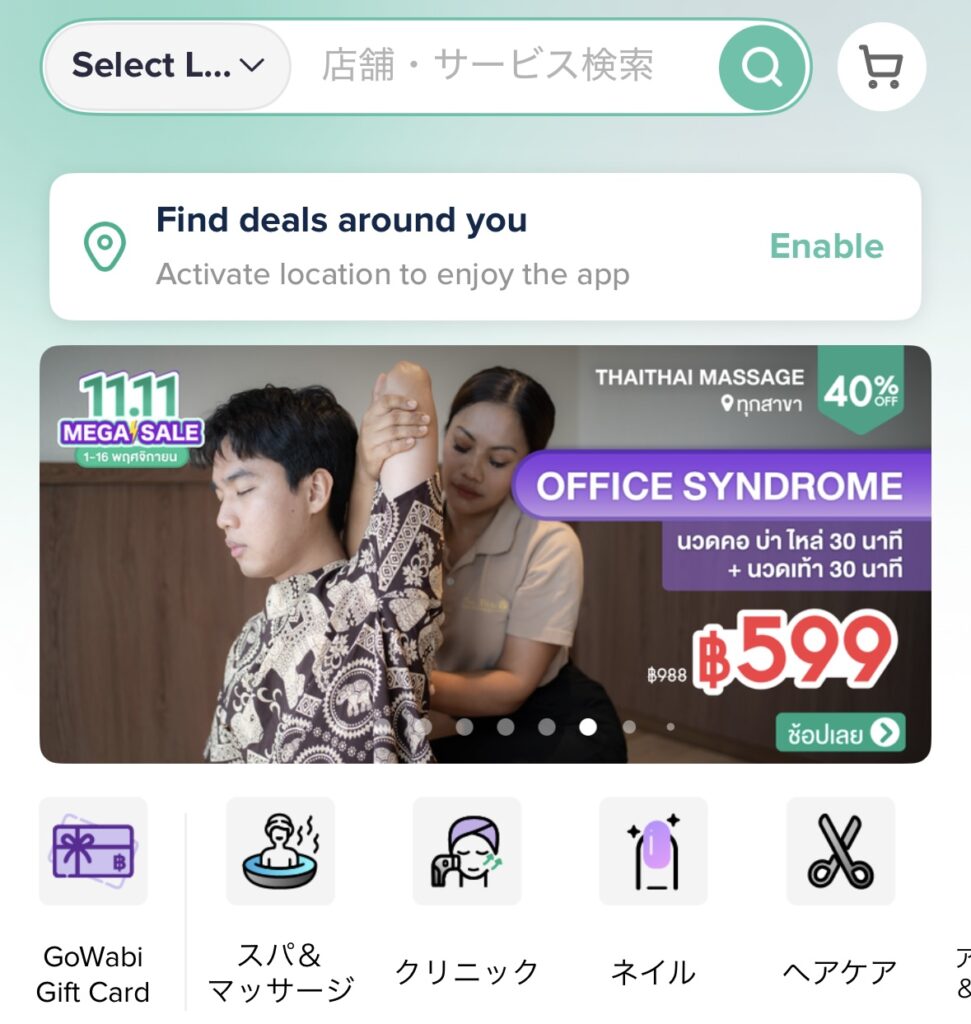Image resolution: width=971 pixels, height=1024 pixels.
Task: Tap the shop and service search field
Action: coord(500,67)
